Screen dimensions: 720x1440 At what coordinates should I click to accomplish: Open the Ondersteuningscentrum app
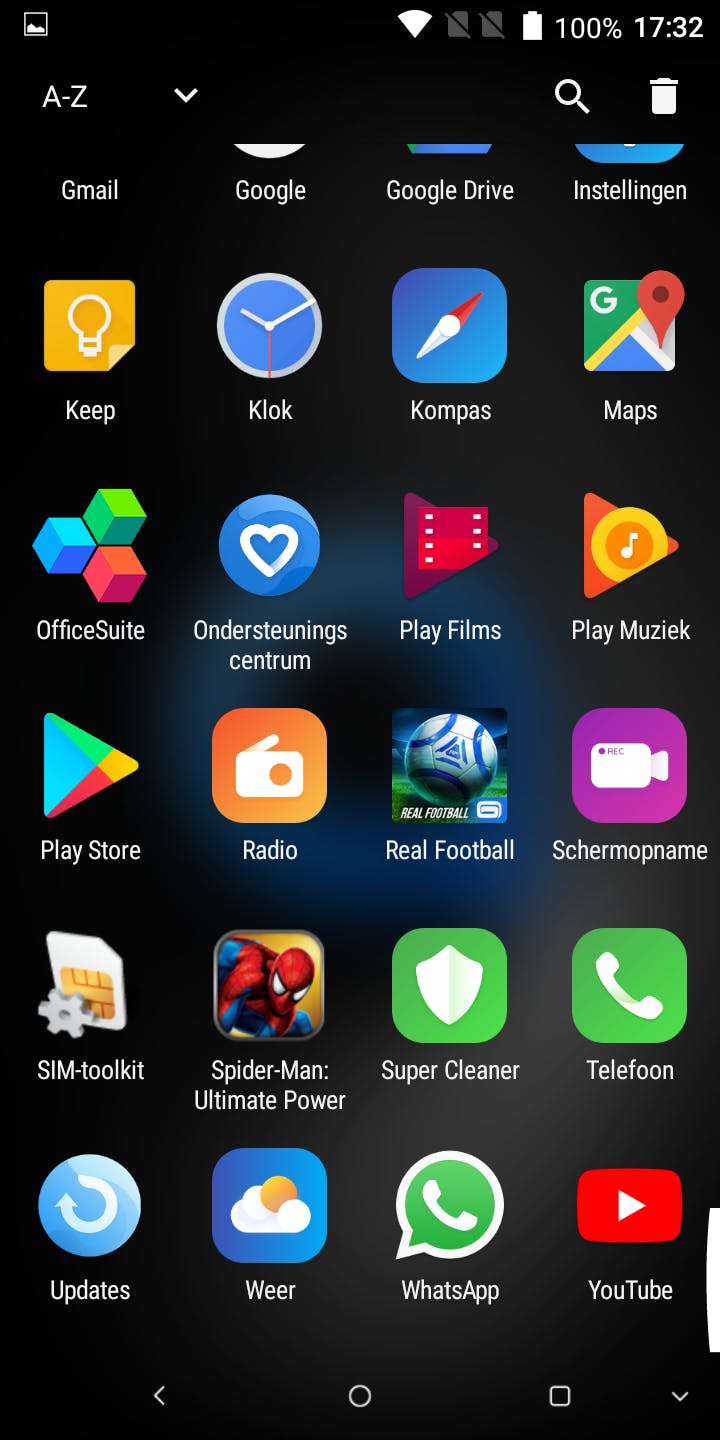point(270,546)
